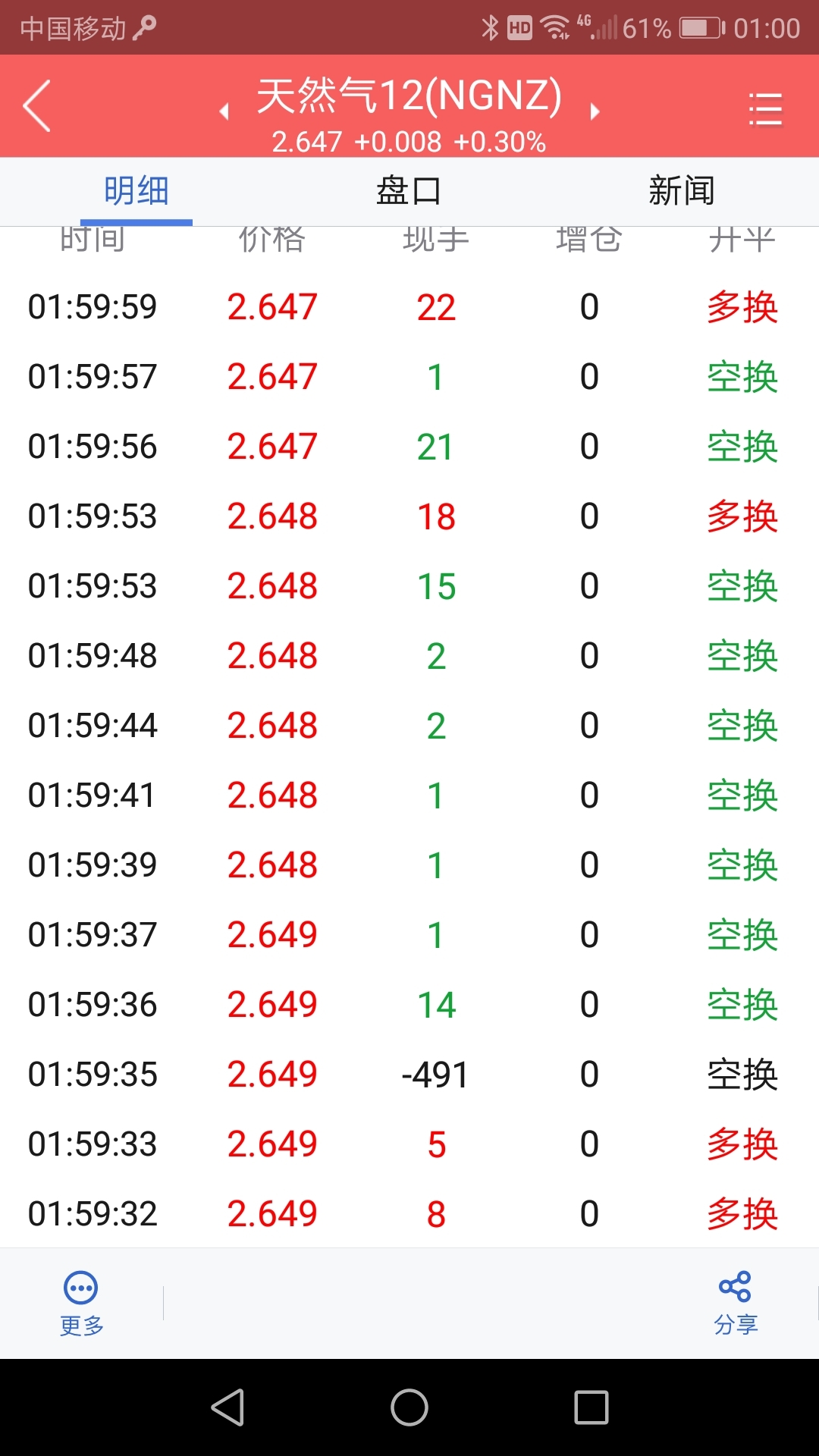Switch to the next contract arrow
The width and height of the screenshot is (819, 1456).
tap(595, 111)
